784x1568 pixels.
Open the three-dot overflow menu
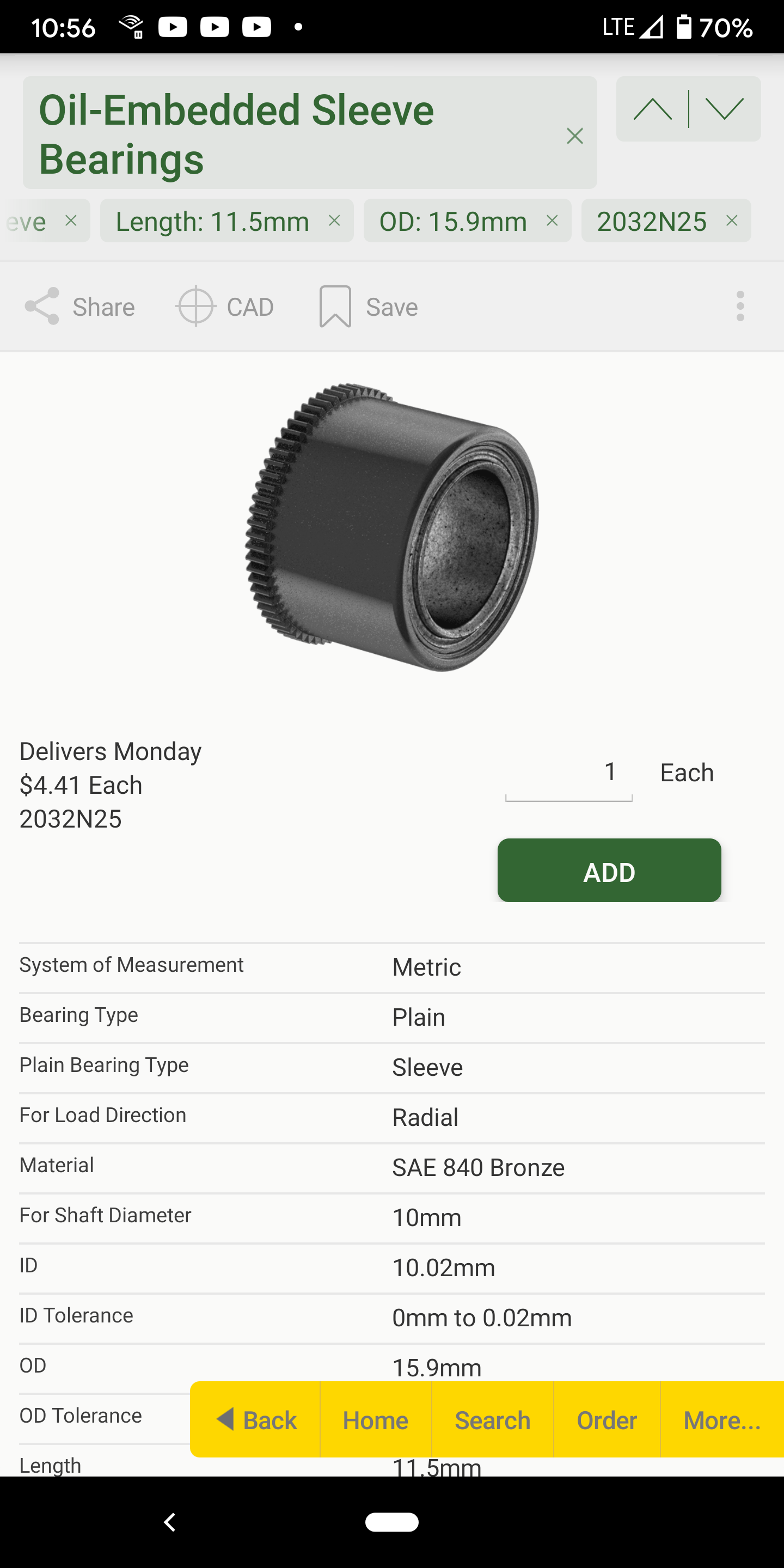pyautogui.click(x=740, y=306)
